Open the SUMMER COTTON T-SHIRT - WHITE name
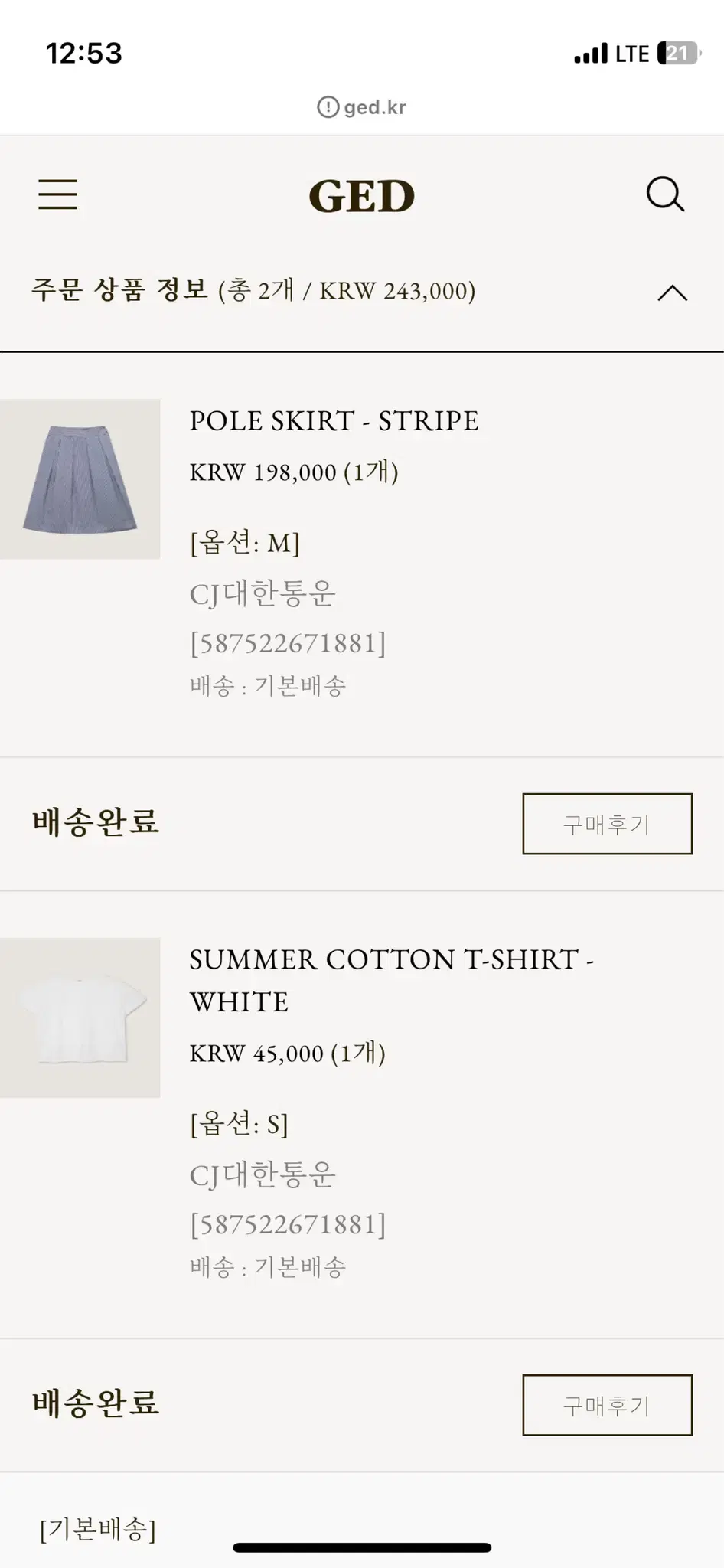 pos(390,980)
